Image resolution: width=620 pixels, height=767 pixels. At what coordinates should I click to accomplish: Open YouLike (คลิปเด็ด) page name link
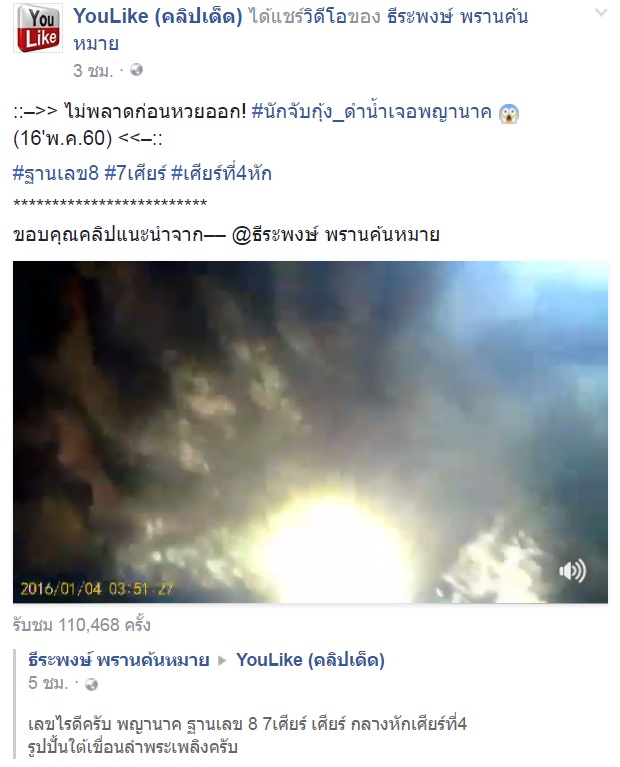(x=158, y=17)
